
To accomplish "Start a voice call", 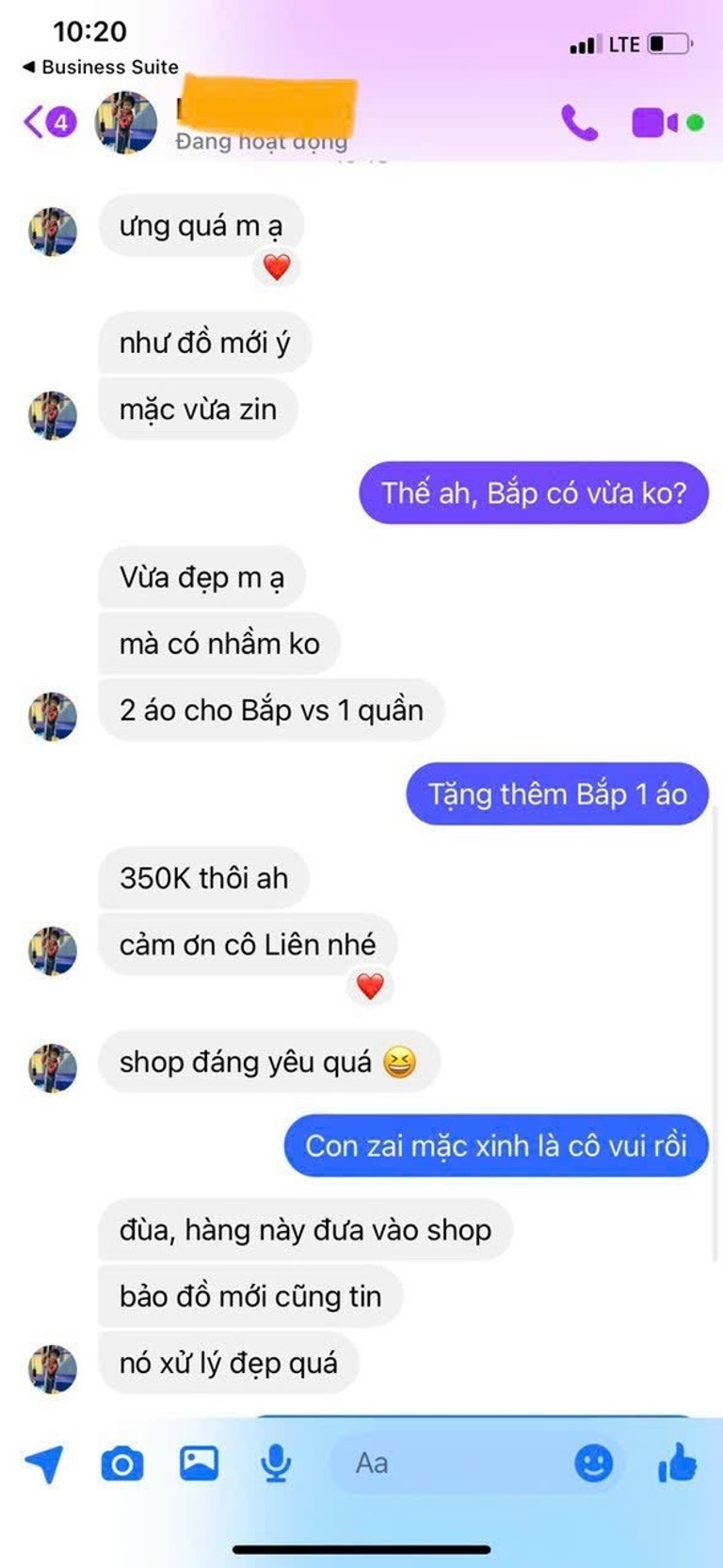I will [x=579, y=123].
